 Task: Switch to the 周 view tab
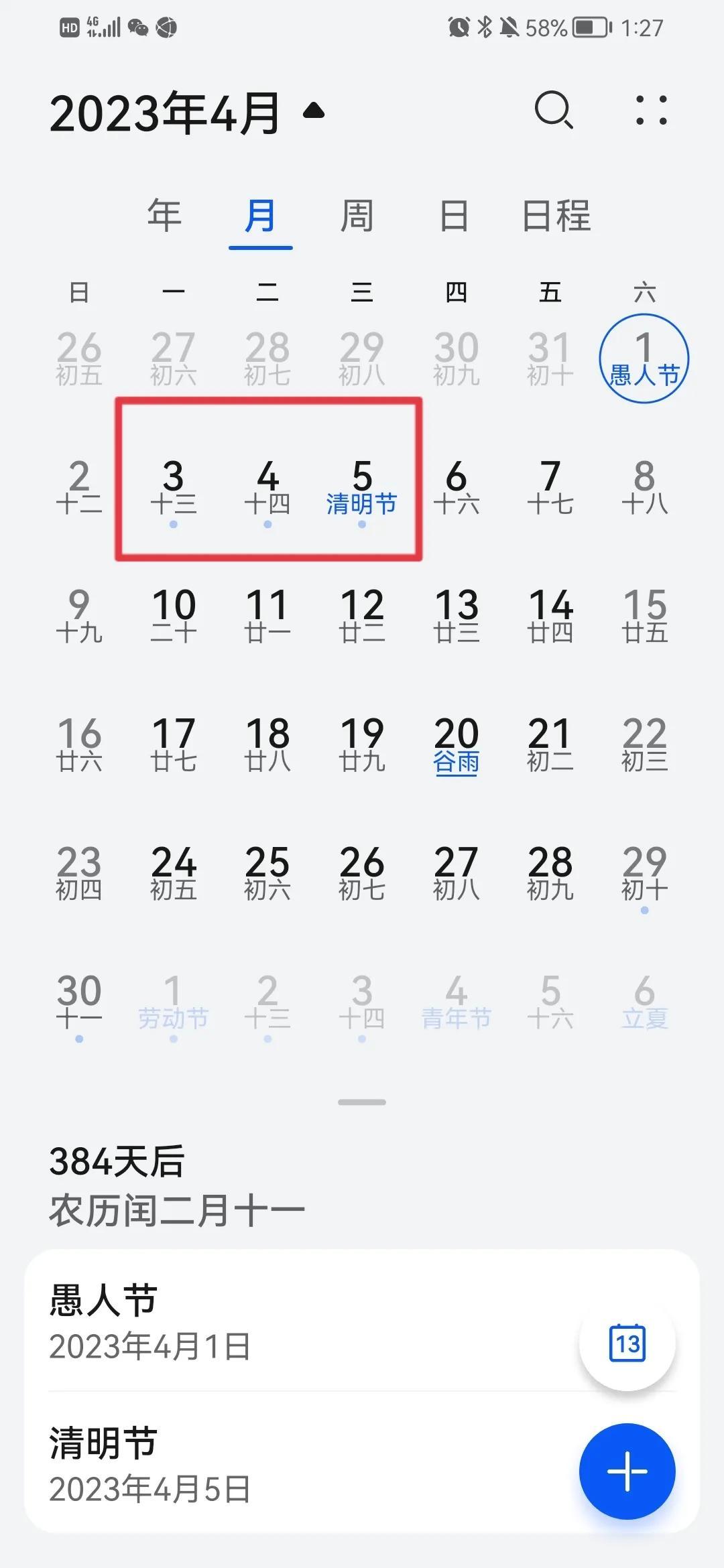coord(357,216)
